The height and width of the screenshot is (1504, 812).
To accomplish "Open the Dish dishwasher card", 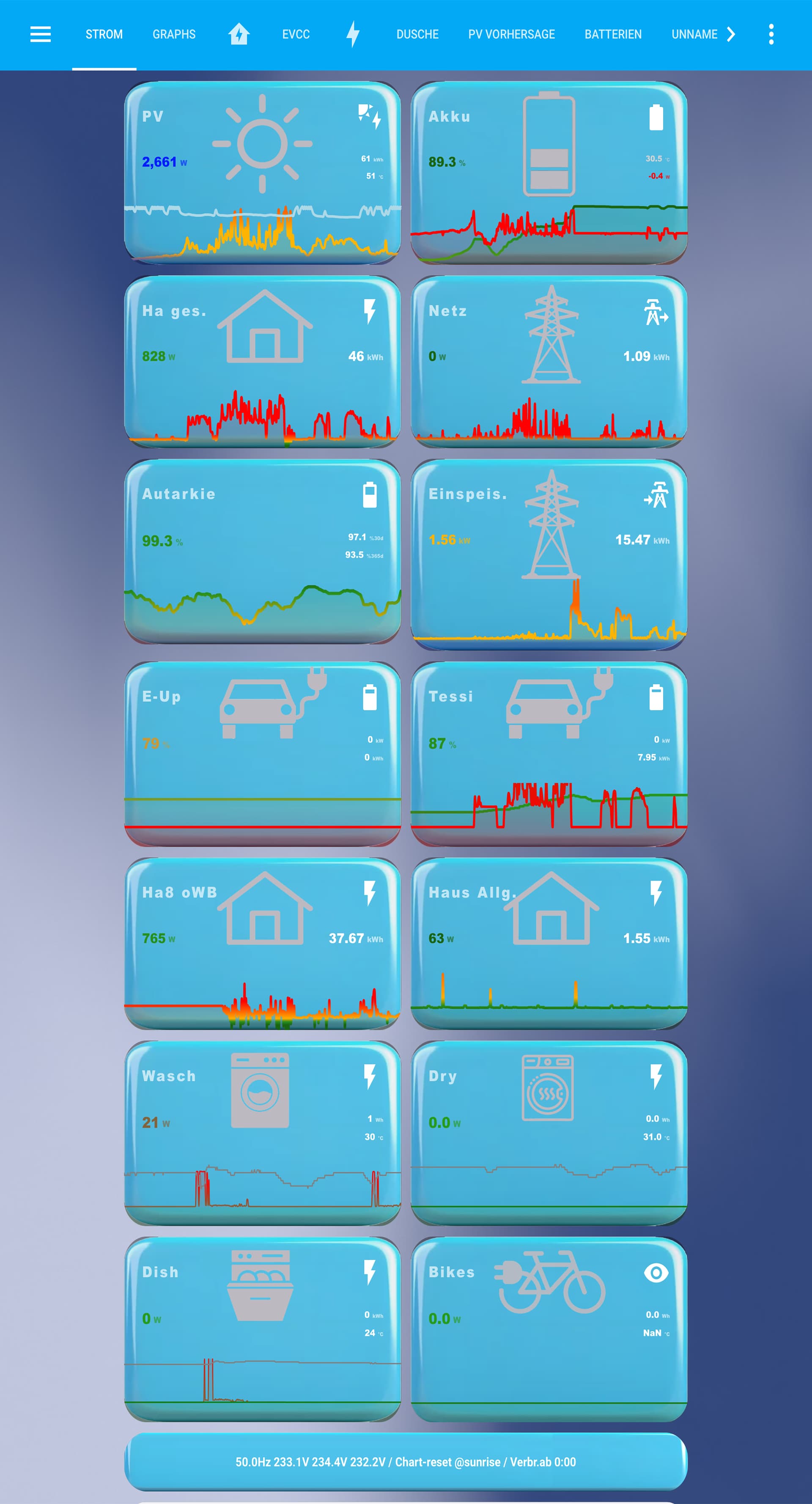I will tap(263, 1329).
